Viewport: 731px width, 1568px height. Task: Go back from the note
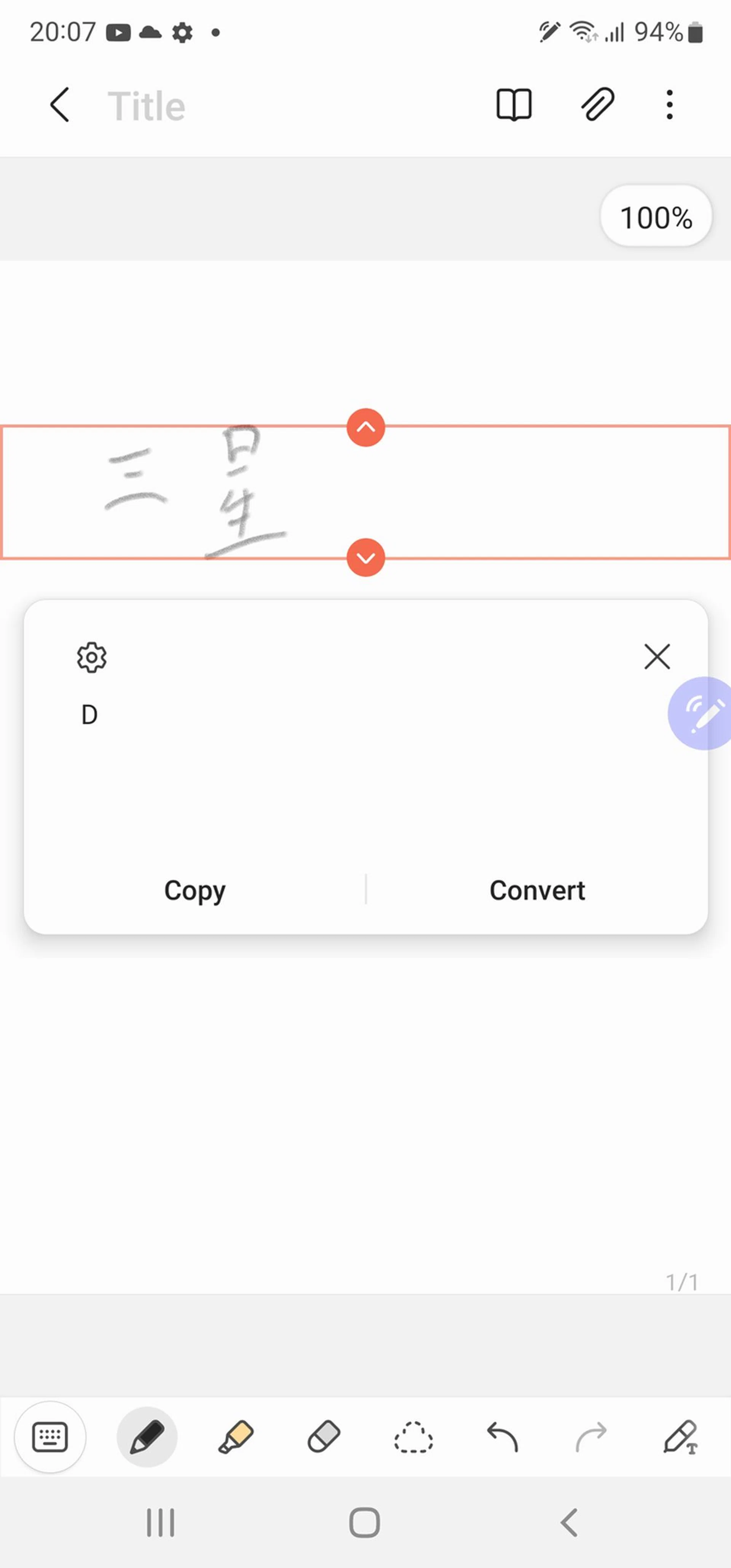pos(60,105)
